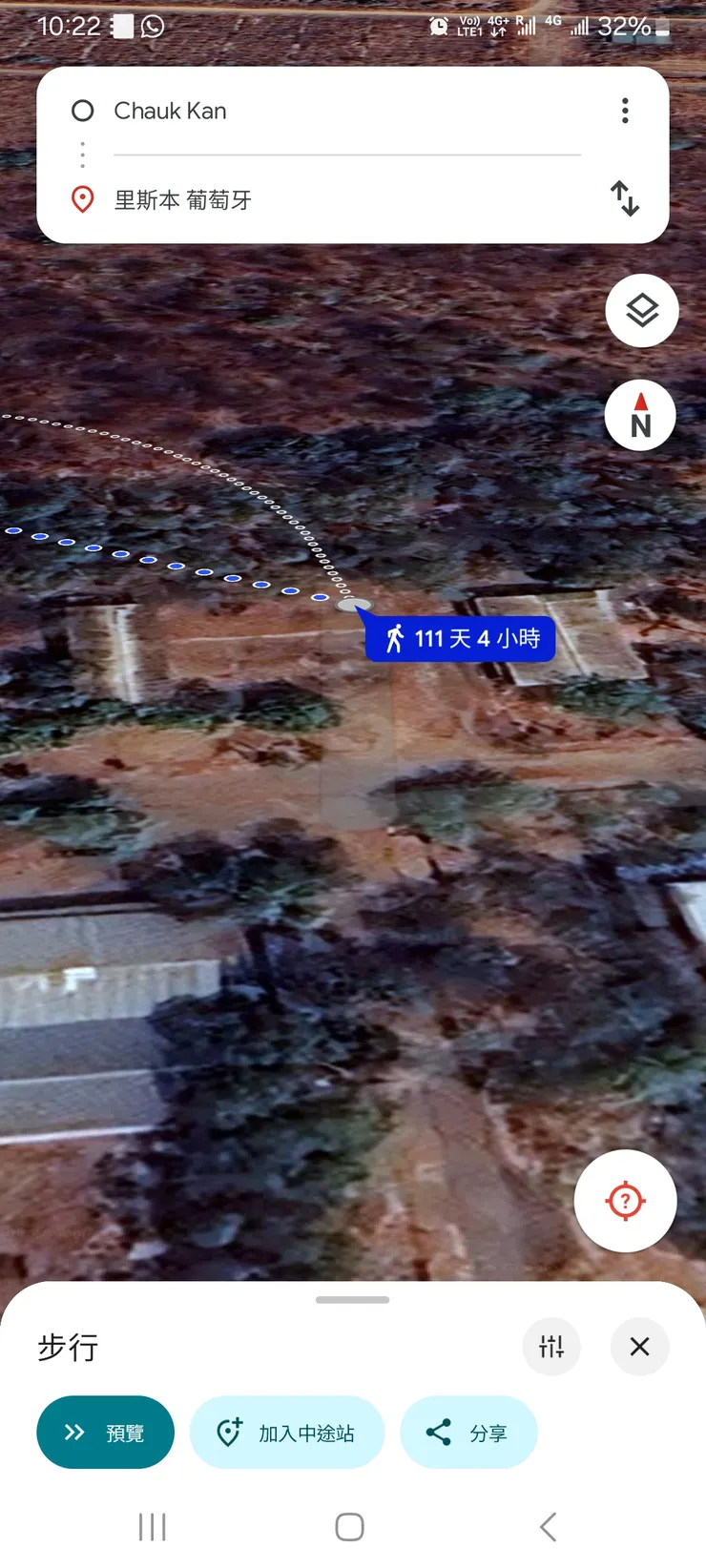Close the walking directions panel
Image resolution: width=706 pixels, height=1568 pixels.
pyautogui.click(x=639, y=1347)
